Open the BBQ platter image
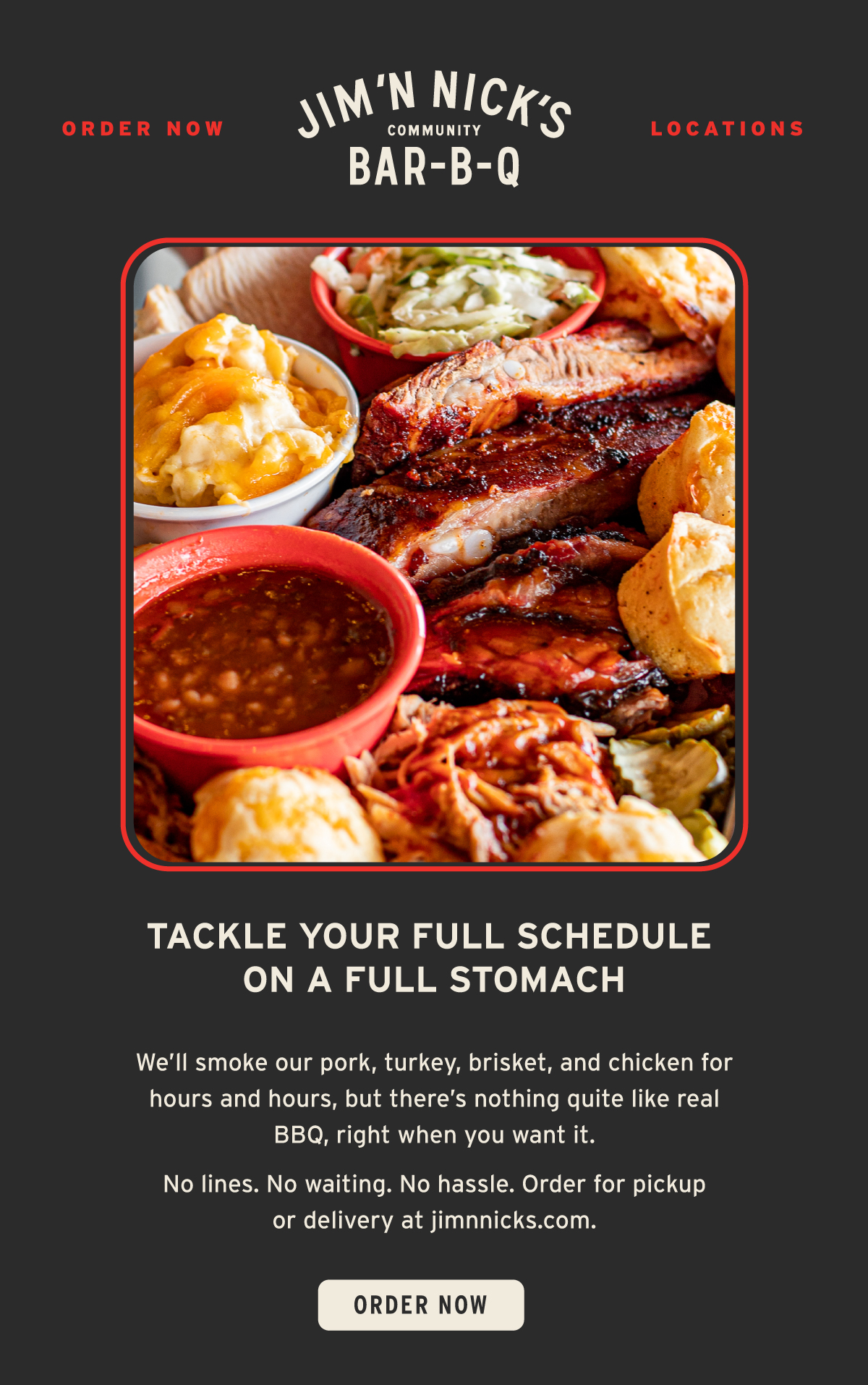Image resolution: width=868 pixels, height=1385 pixels. click(434, 554)
